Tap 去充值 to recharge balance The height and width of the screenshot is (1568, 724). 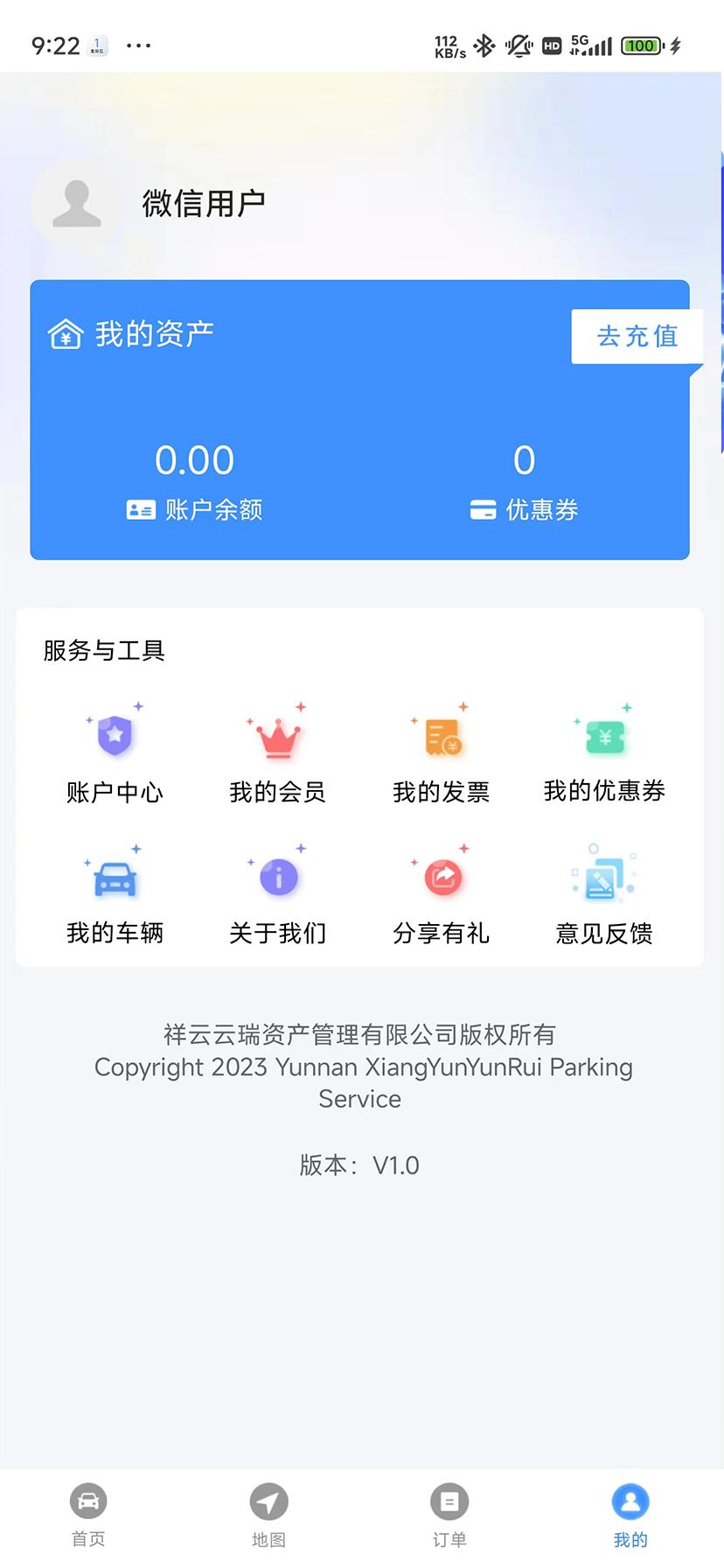tap(636, 337)
